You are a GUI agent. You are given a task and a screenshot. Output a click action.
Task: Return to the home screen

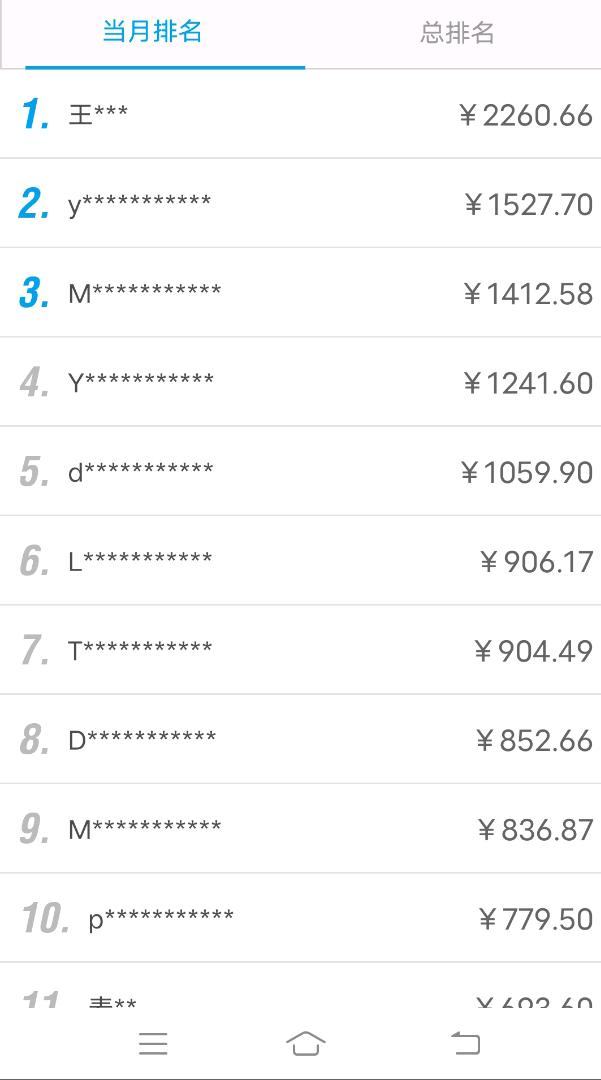(x=306, y=1043)
